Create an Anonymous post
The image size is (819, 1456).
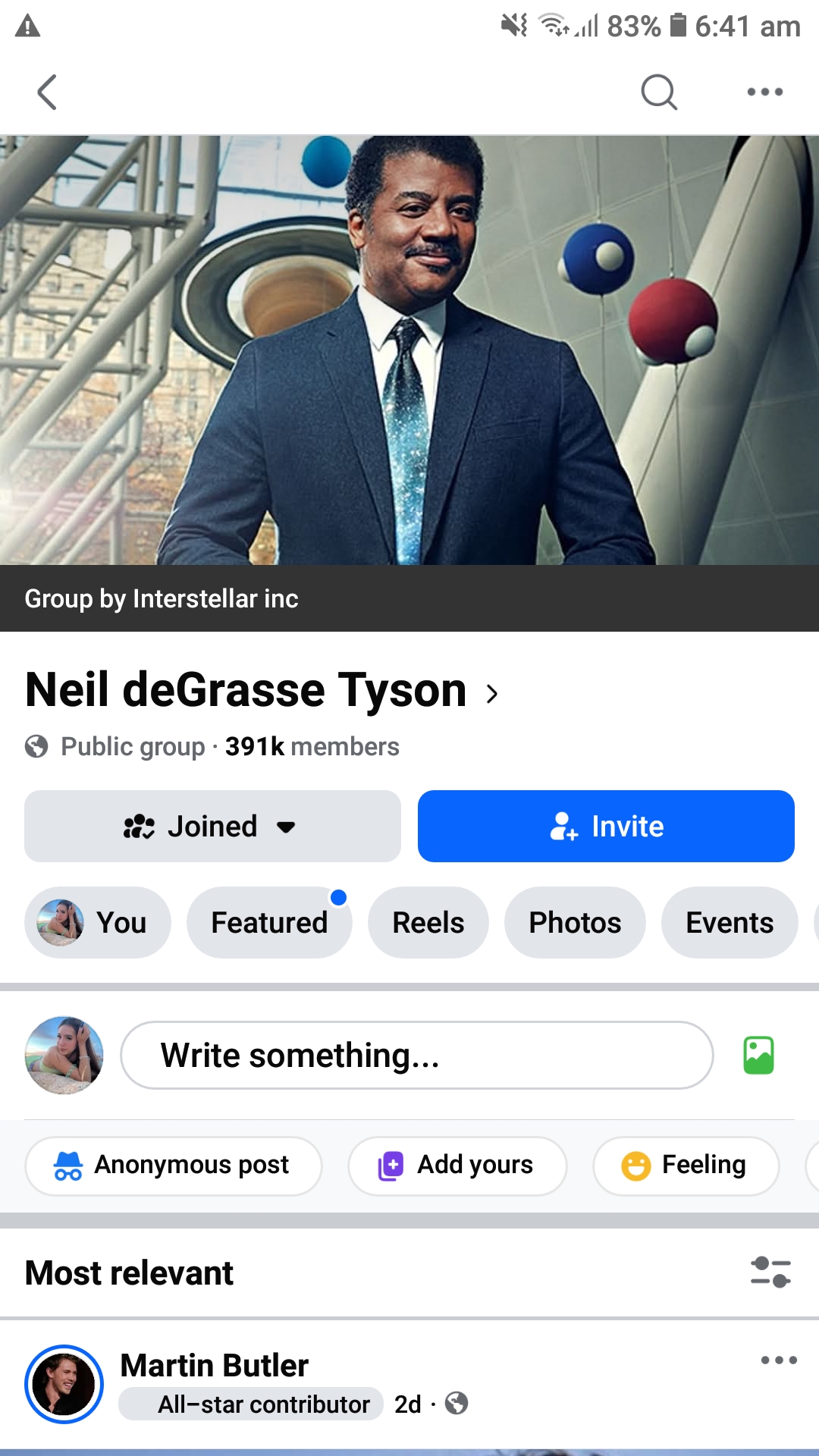174,1166
